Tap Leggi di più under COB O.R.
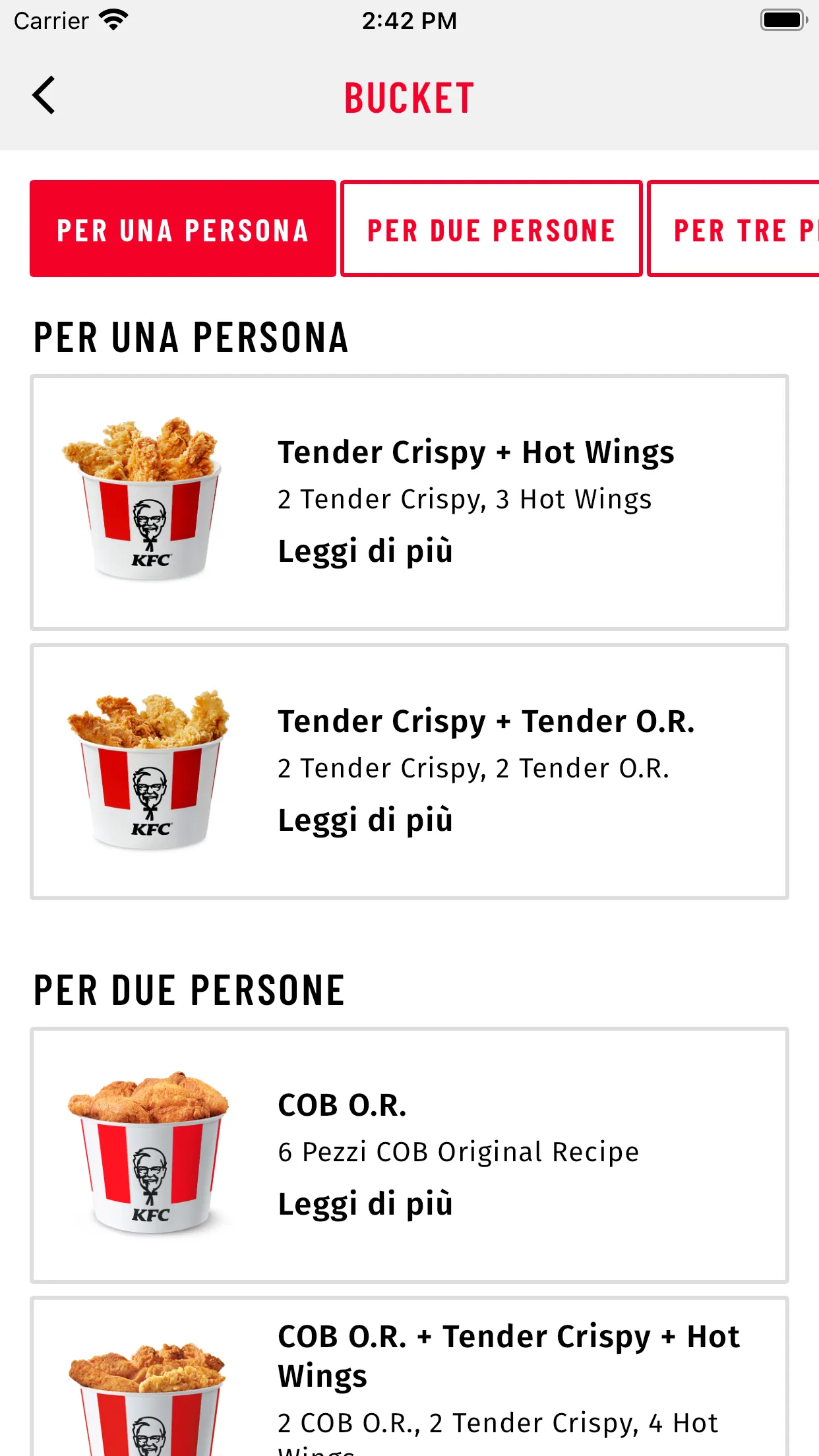 pos(365,1204)
